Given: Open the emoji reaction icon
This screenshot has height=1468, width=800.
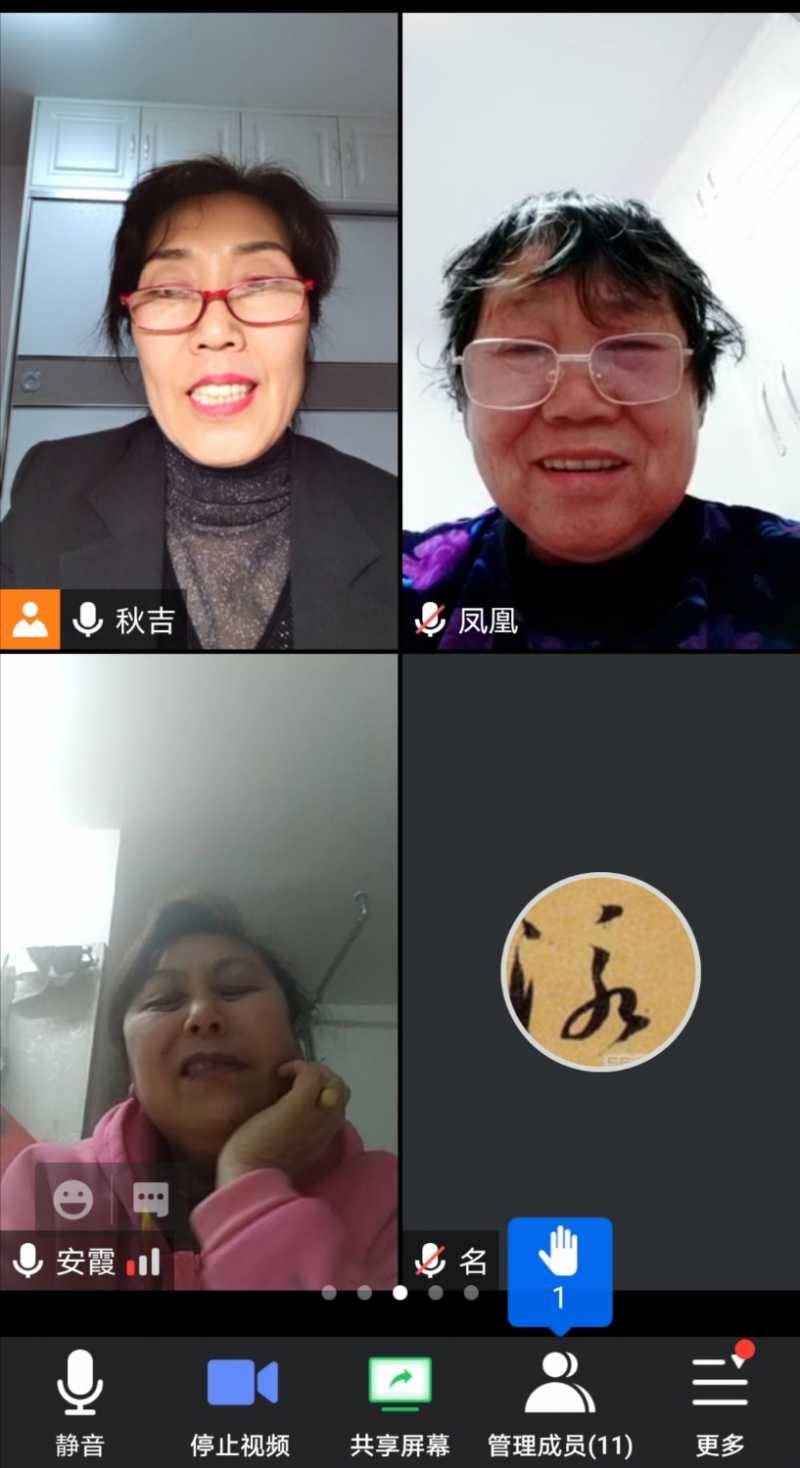Looking at the screenshot, I should tap(73, 1199).
